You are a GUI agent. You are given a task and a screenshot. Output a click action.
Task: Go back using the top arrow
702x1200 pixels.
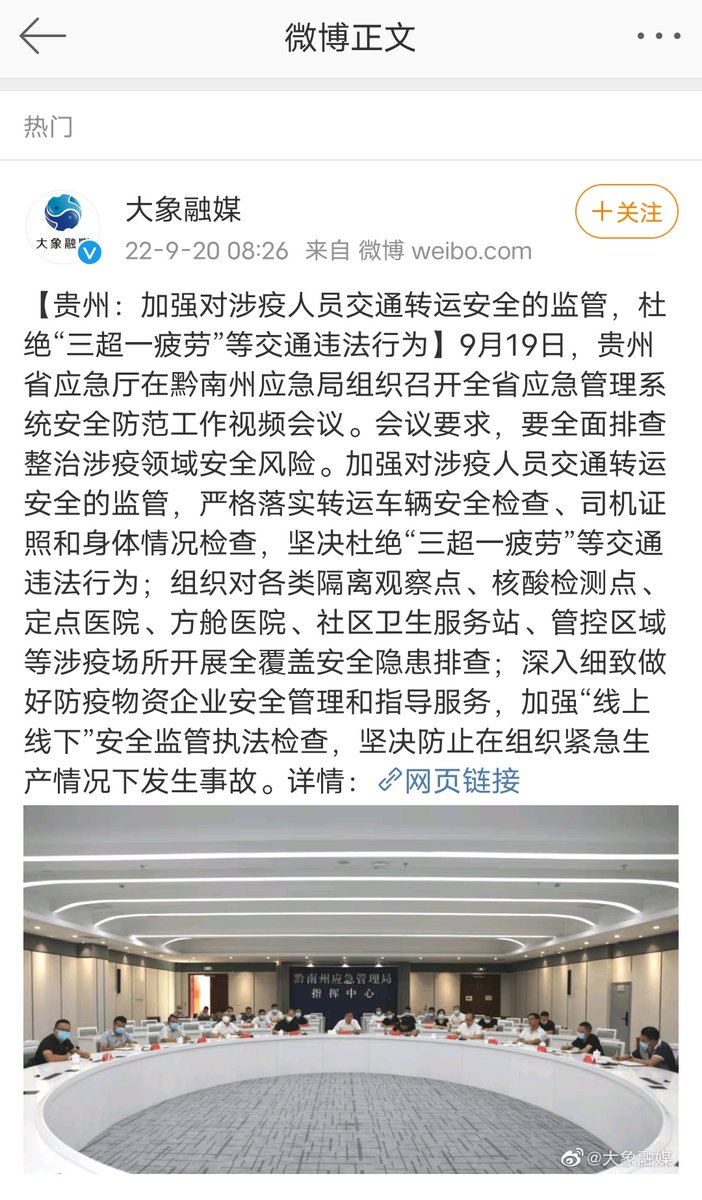tap(42, 37)
